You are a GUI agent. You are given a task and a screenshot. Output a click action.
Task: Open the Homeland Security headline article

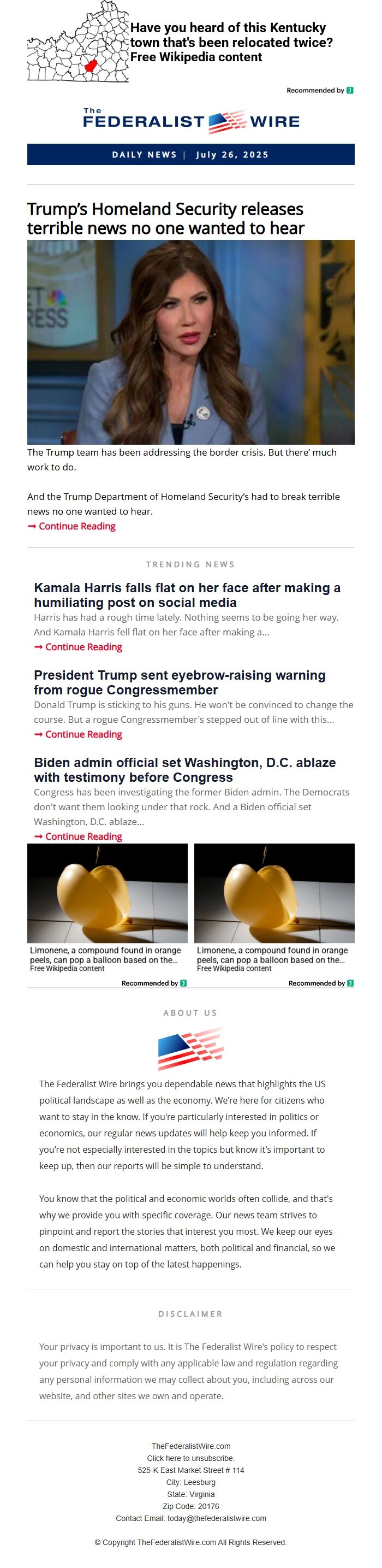[165, 219]
